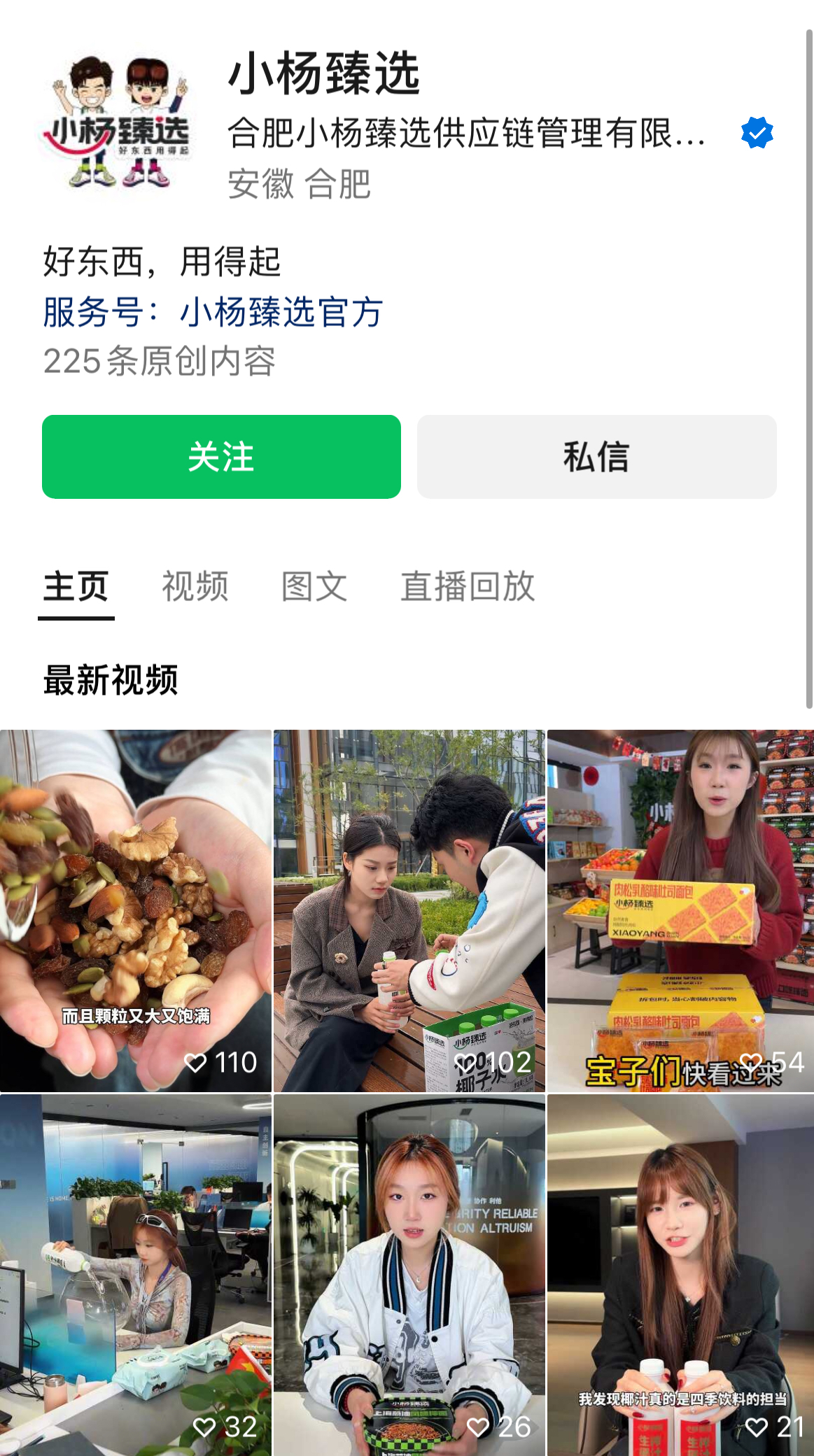Play the orange-haired girl video with 26 likes
The image size is (814, 1456).
(x=409, y=1273)
